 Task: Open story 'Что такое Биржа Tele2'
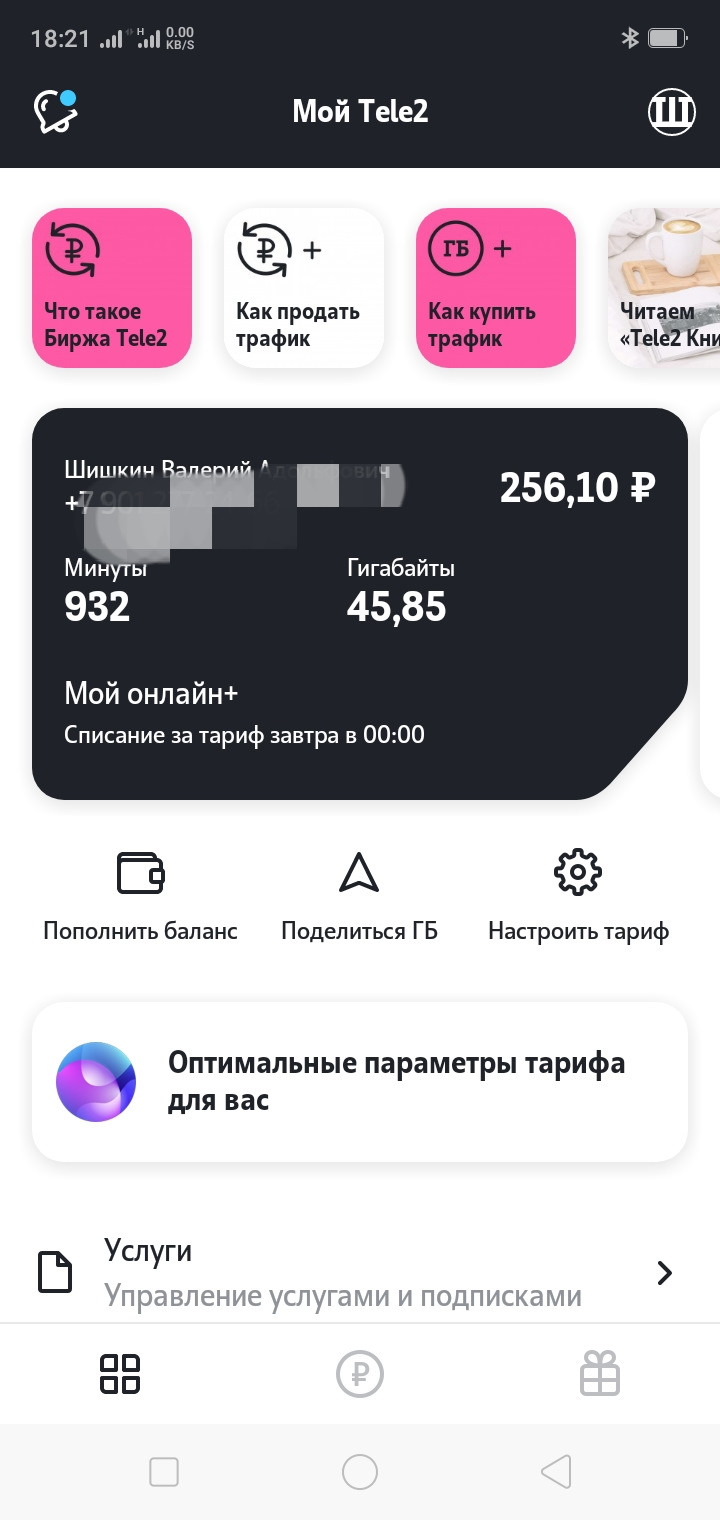(112, 288)
